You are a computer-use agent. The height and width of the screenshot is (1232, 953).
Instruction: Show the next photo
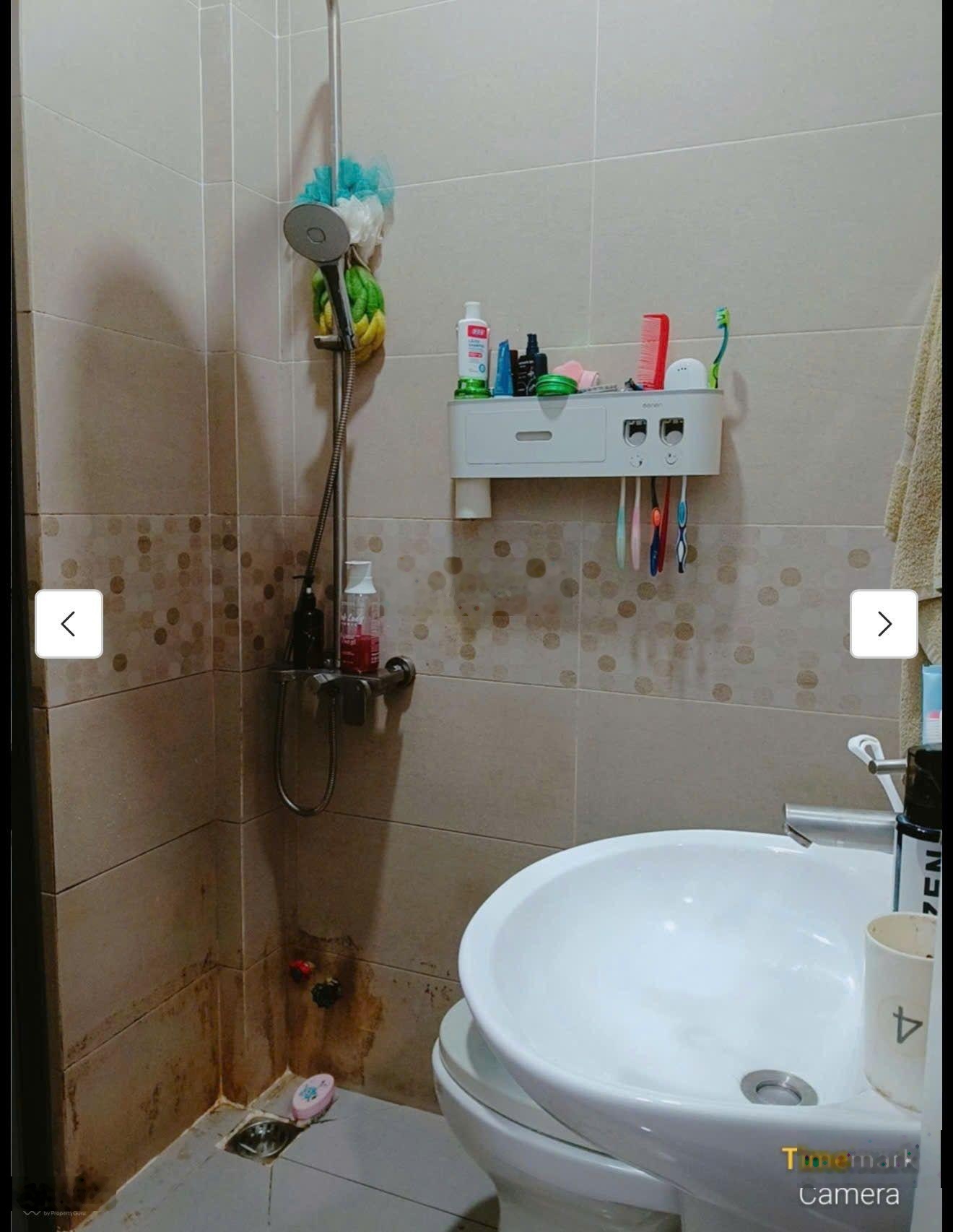(x=884, y=624)
